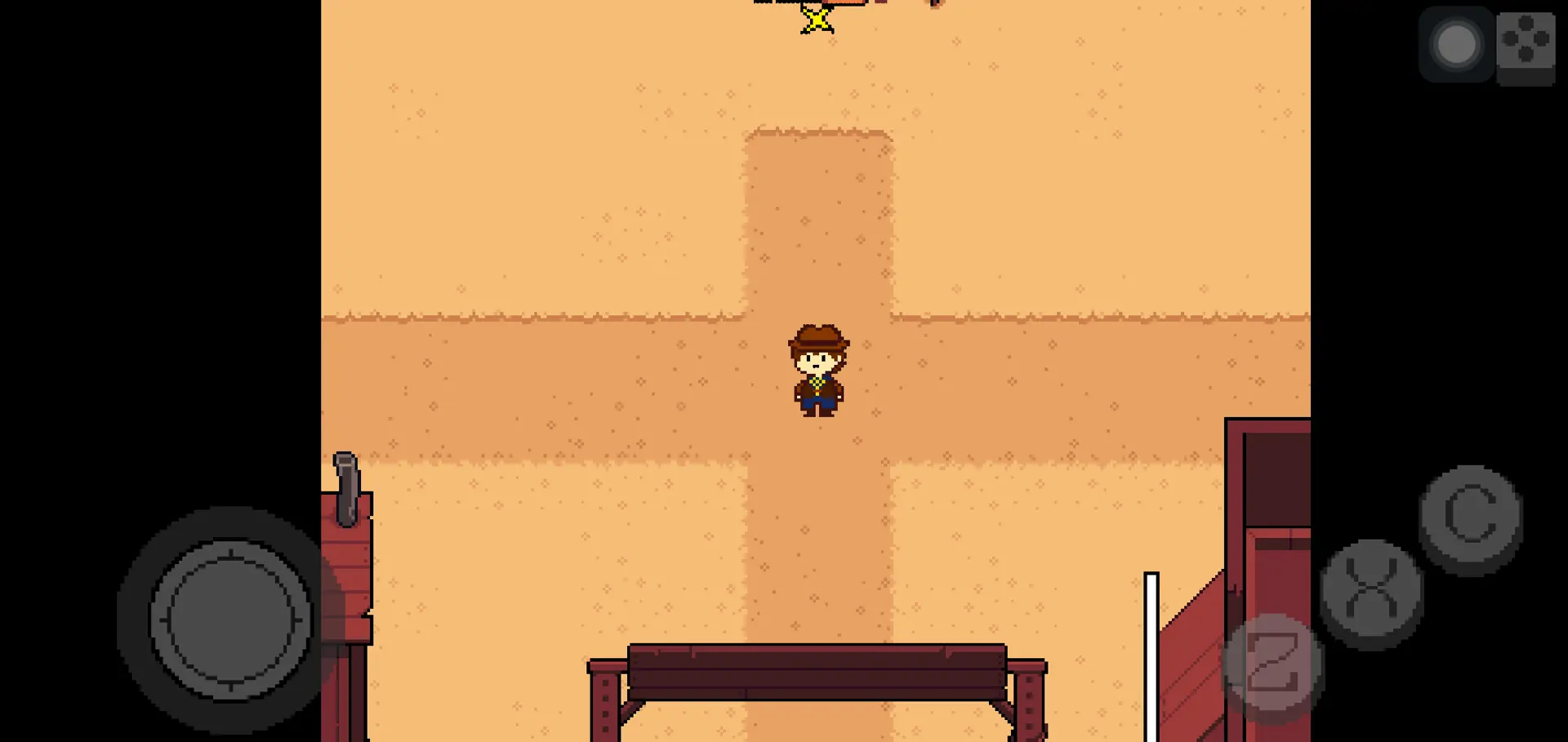Tap the Z action button
The width and height of the screenshot is (1568, 742).
coord(1272,663)
